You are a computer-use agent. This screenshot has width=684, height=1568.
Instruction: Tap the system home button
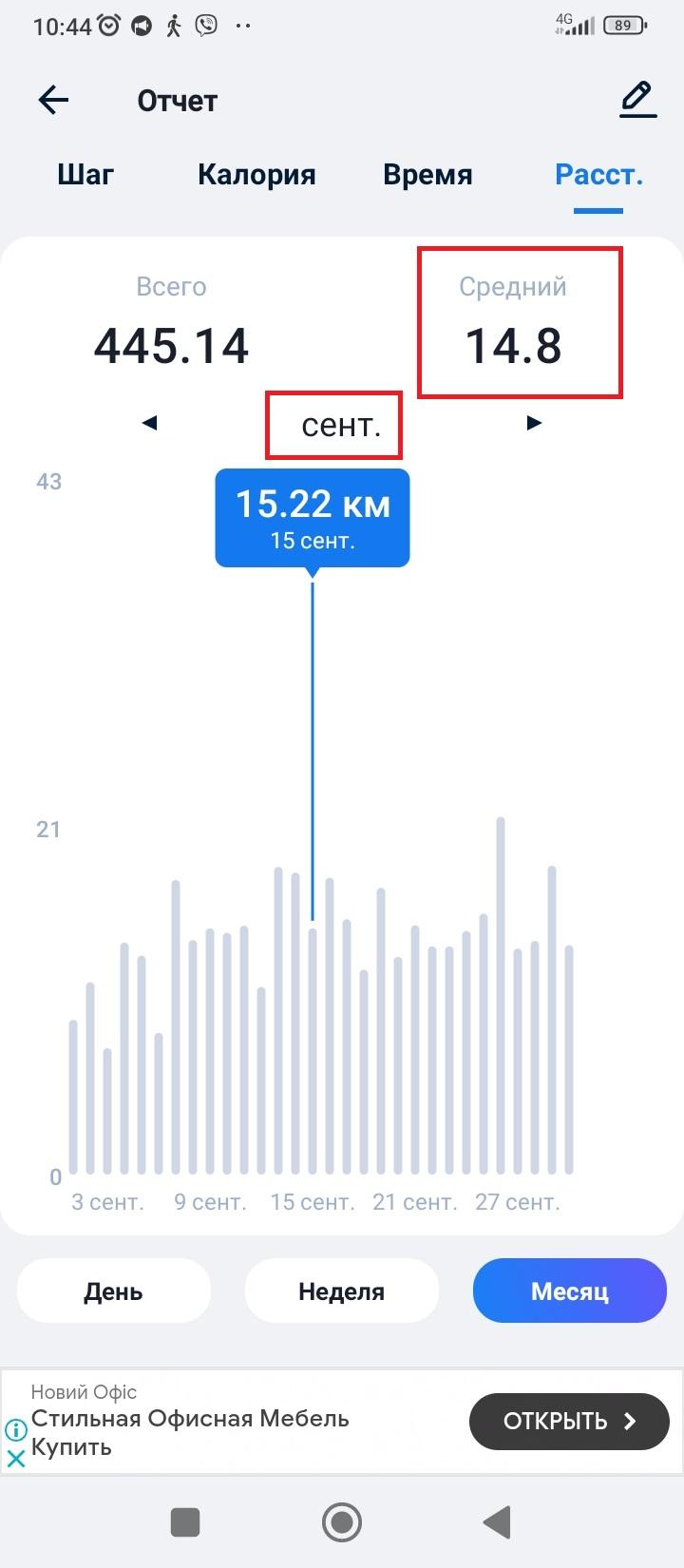coord(342,1522)
